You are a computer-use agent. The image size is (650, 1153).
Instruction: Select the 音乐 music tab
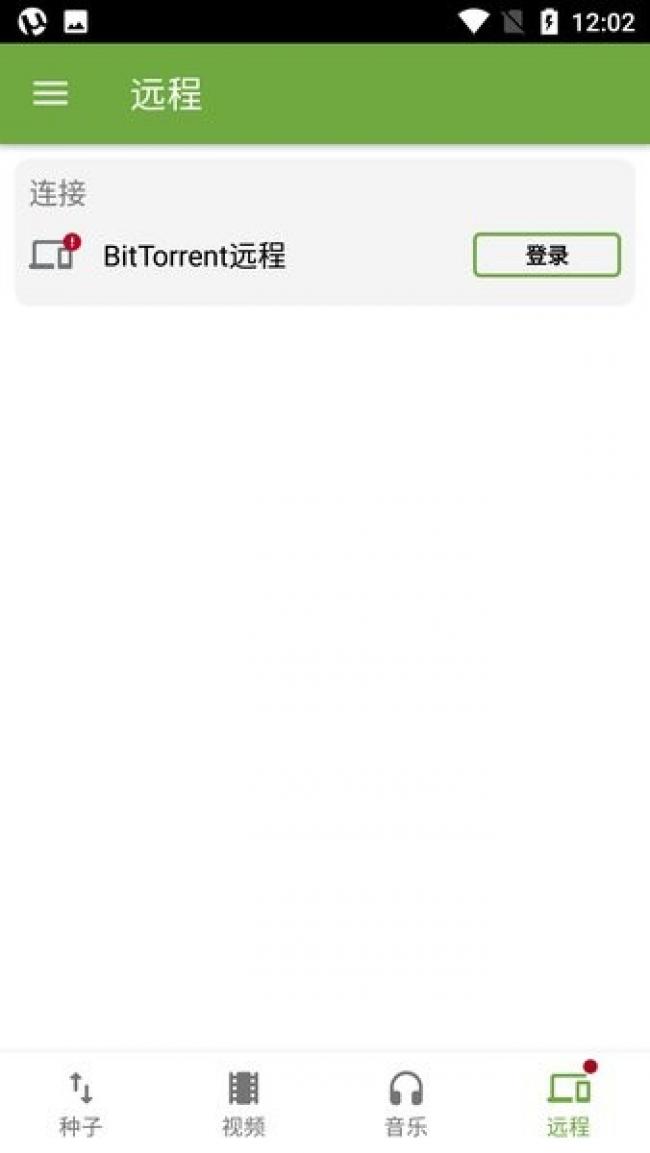pos(406,1103)
